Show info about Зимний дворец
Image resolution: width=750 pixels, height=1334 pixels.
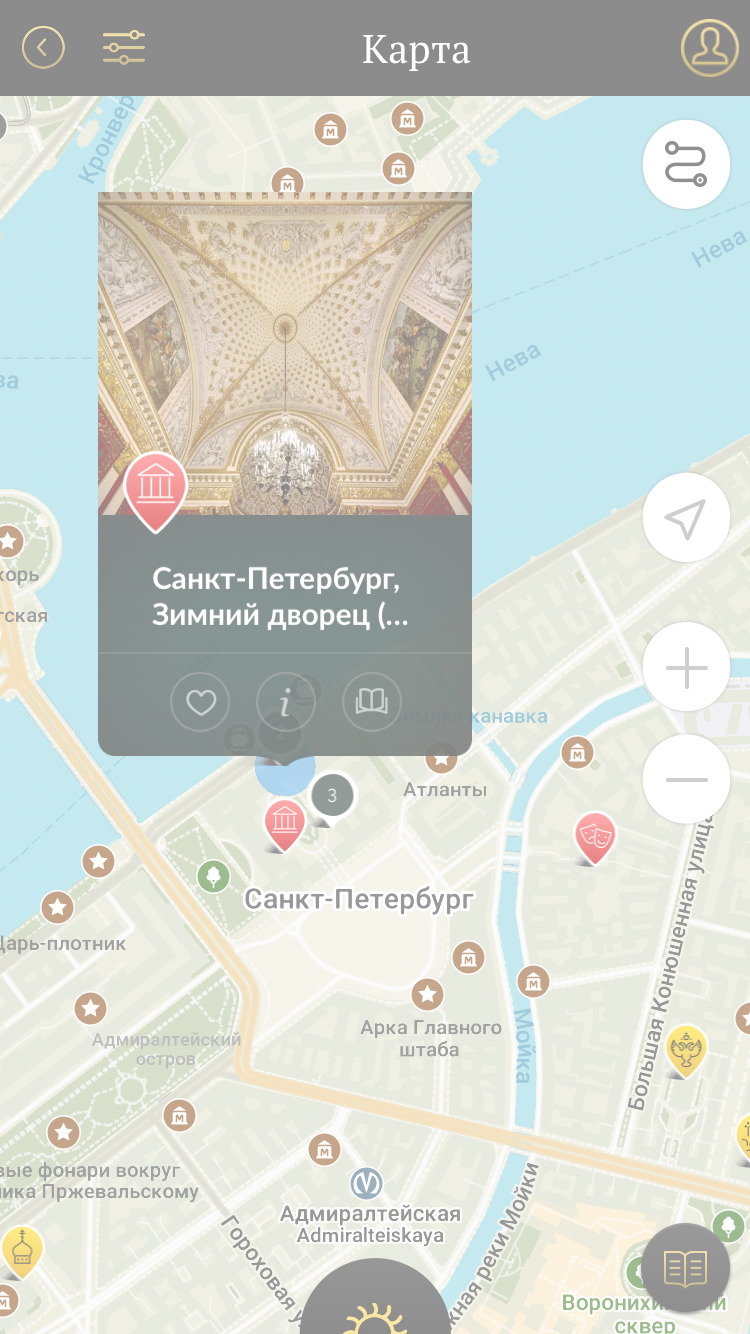pos(286,703)
